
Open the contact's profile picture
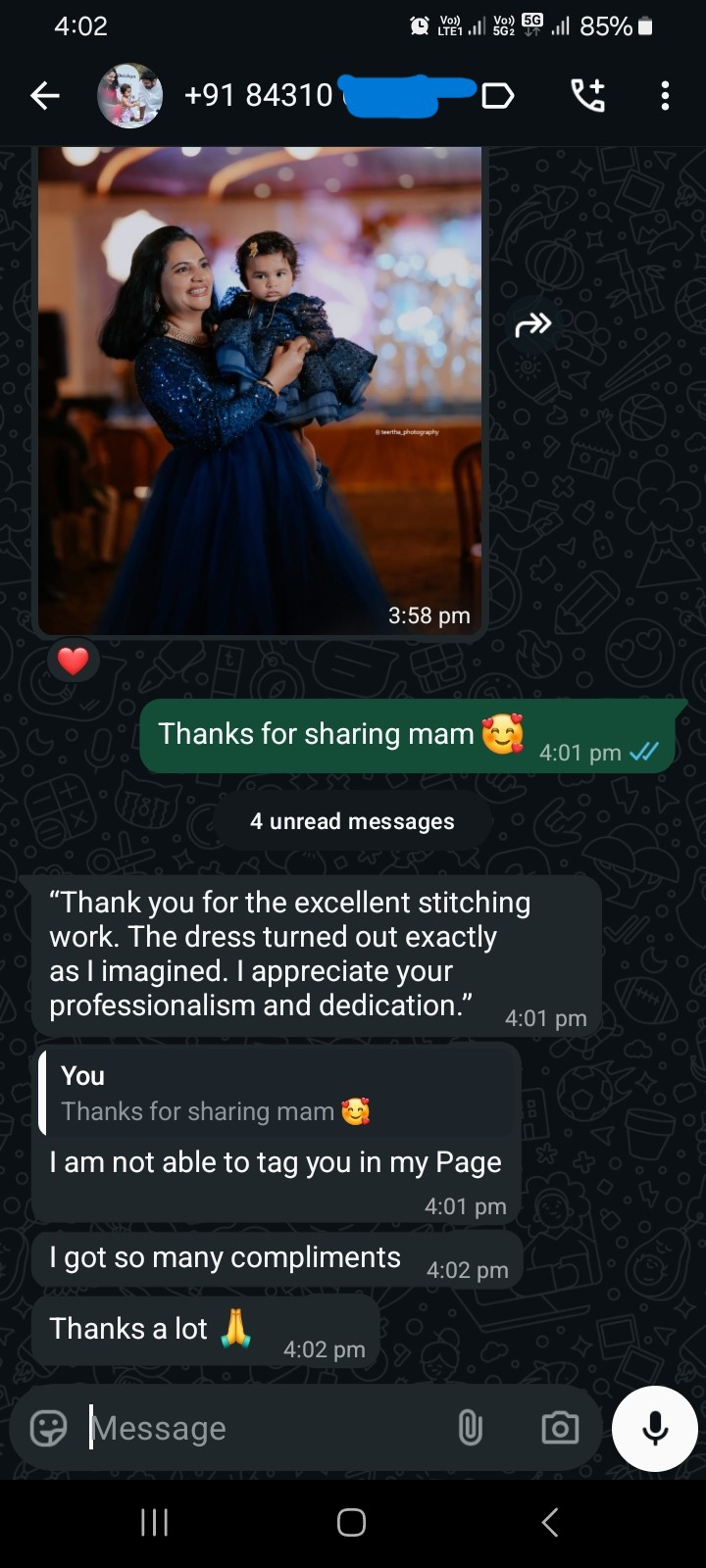[x=129, y=95]
